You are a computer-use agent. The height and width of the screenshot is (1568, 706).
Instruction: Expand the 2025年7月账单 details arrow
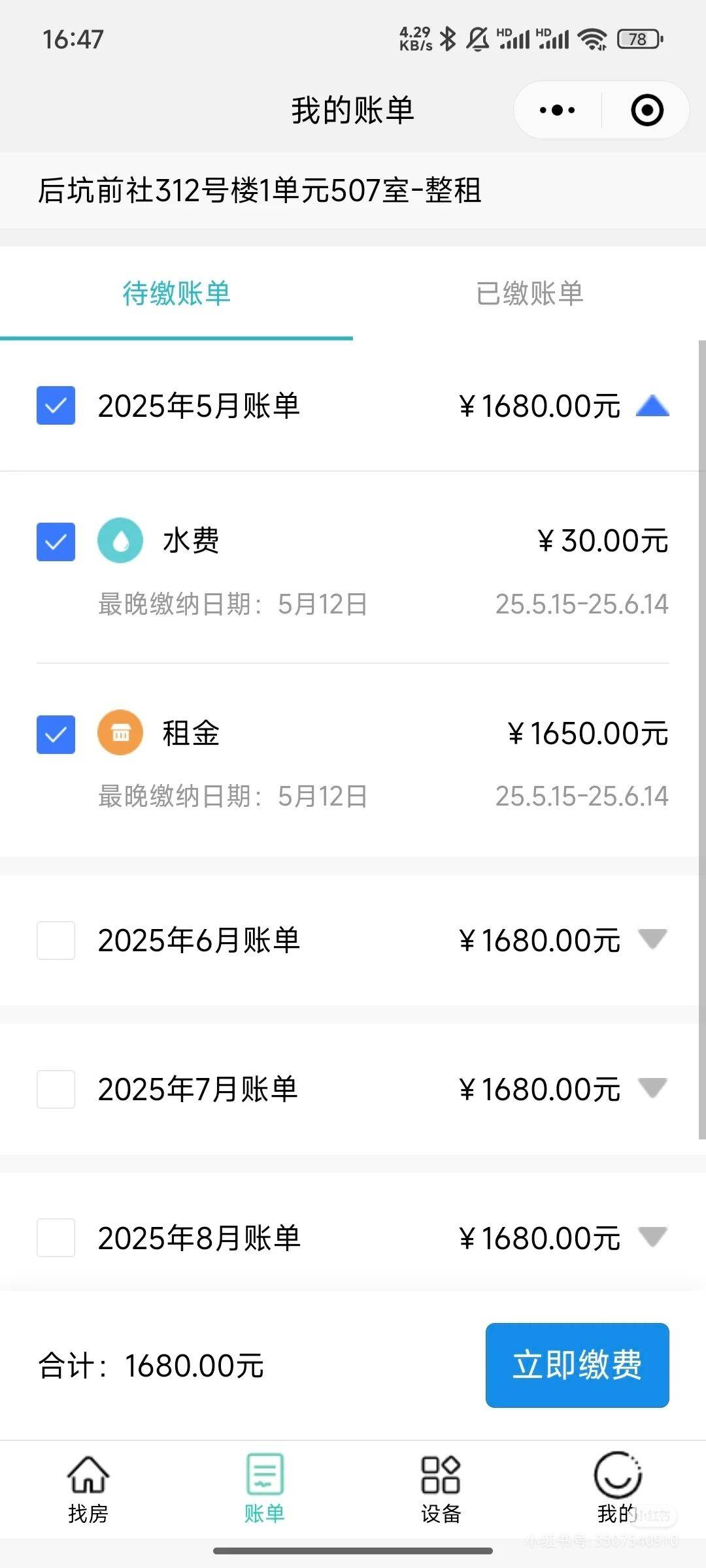652,1088
